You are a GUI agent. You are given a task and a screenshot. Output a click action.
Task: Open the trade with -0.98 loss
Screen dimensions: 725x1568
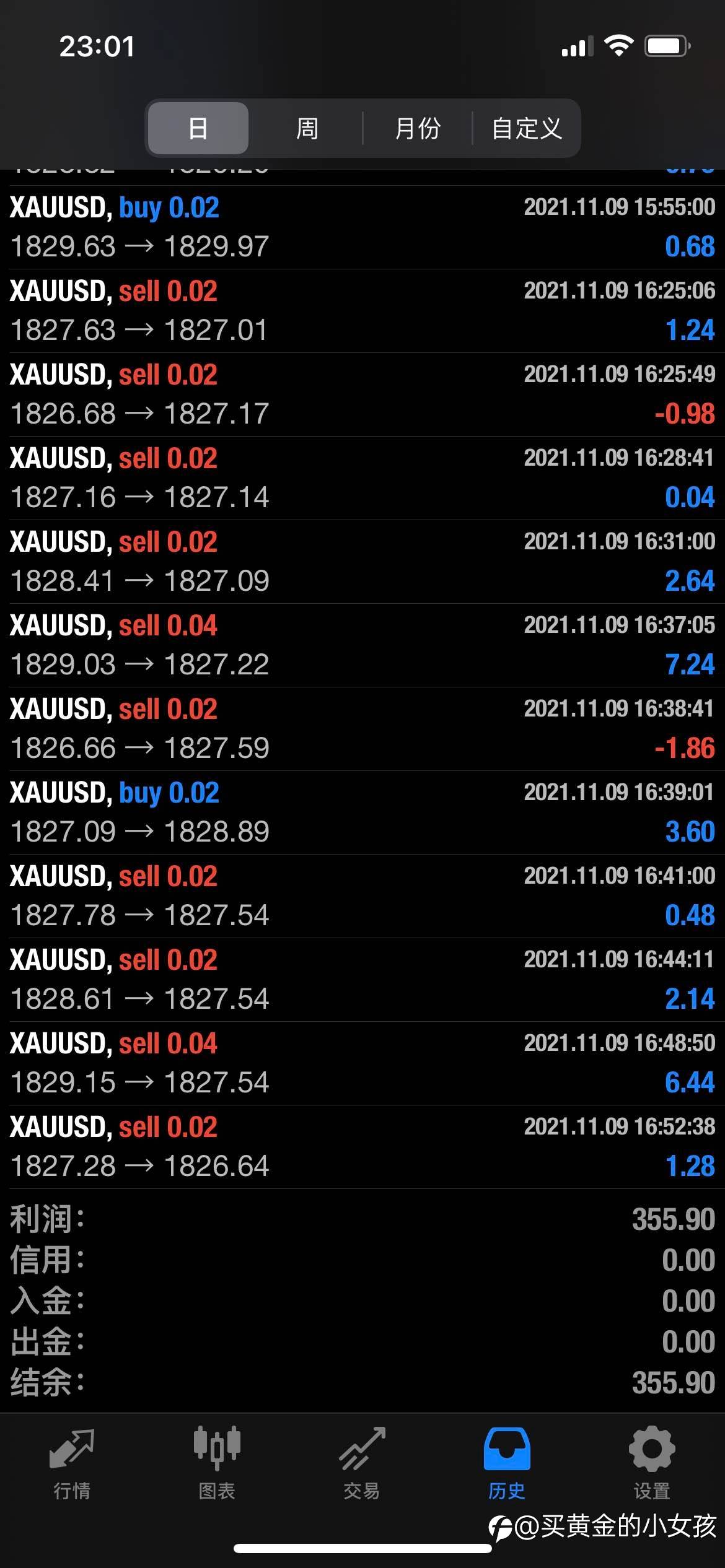click(362, 394)
